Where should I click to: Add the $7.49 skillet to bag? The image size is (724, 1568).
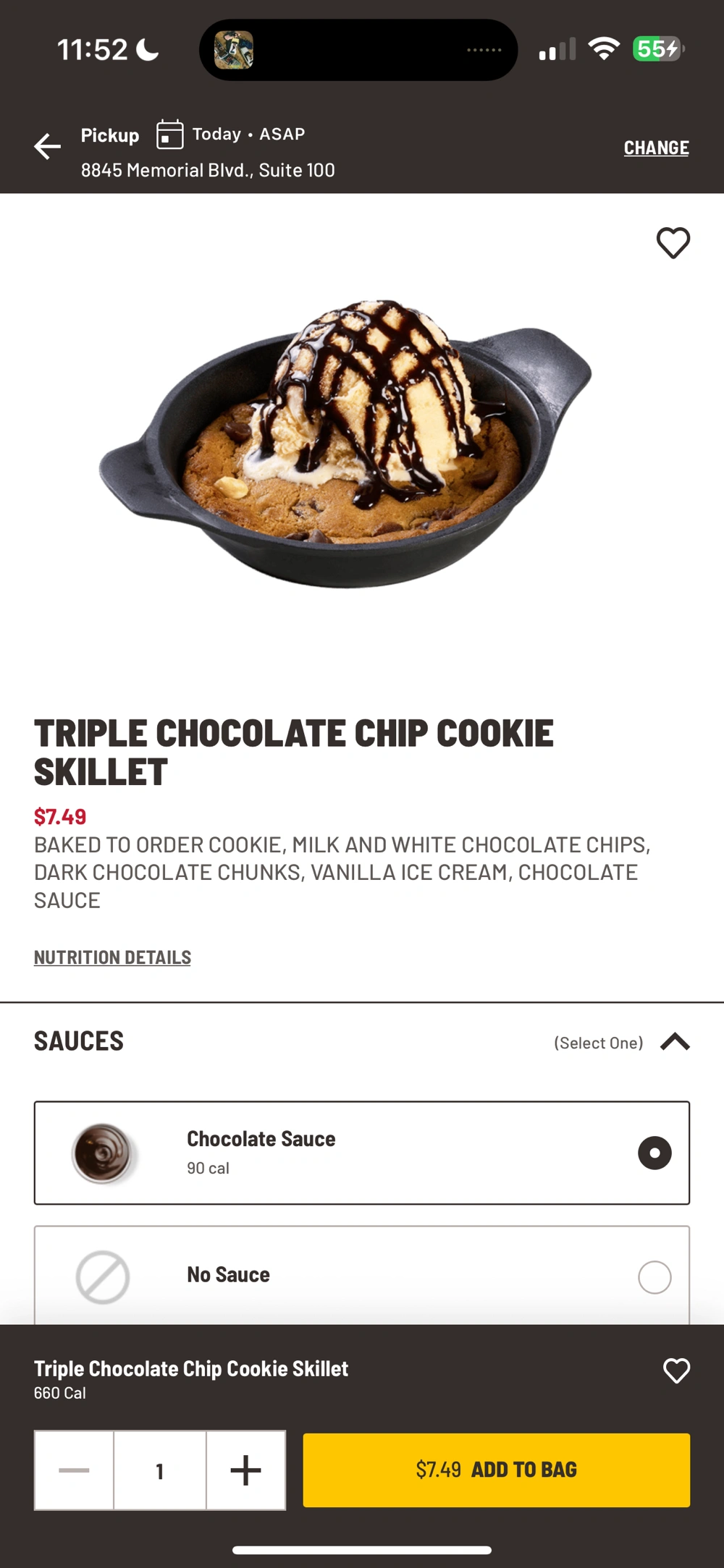[496, 1470]
